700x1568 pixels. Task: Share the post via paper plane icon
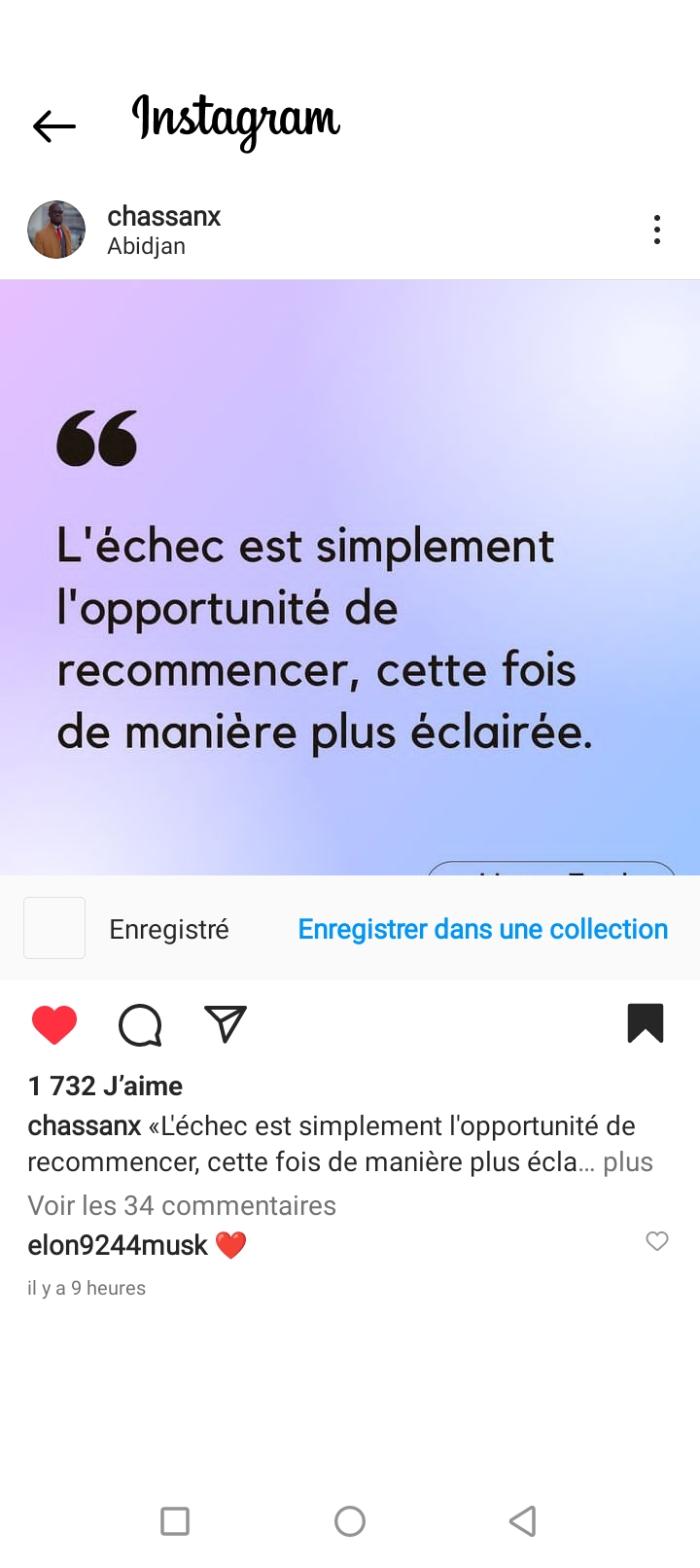[226, 1024]
